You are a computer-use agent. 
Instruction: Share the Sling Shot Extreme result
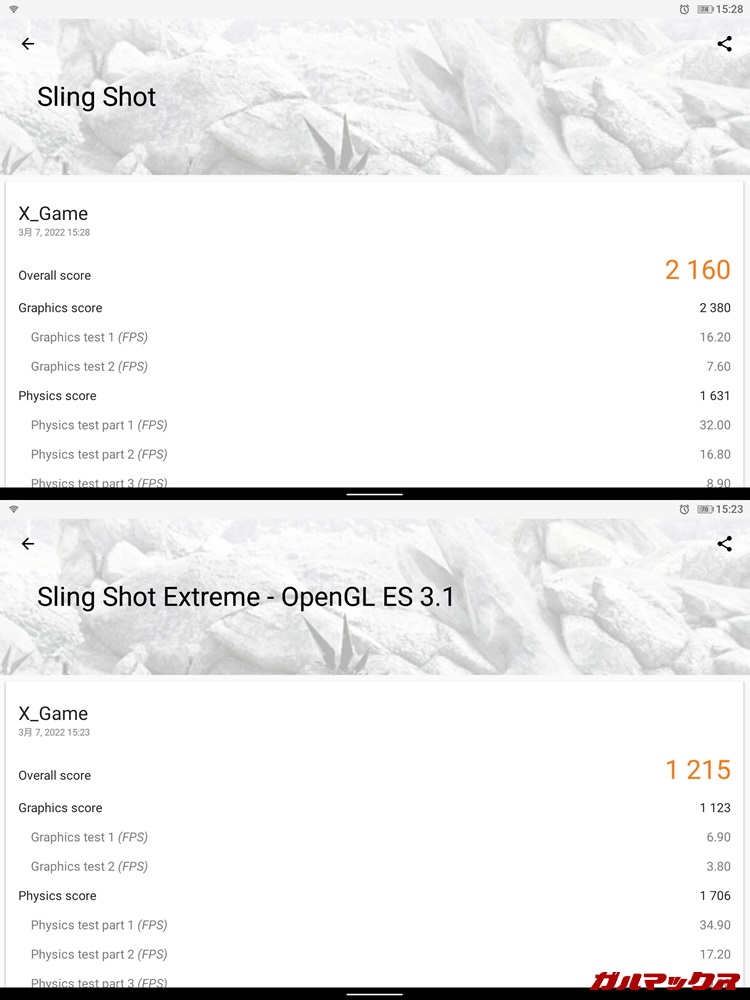[725, 544]
